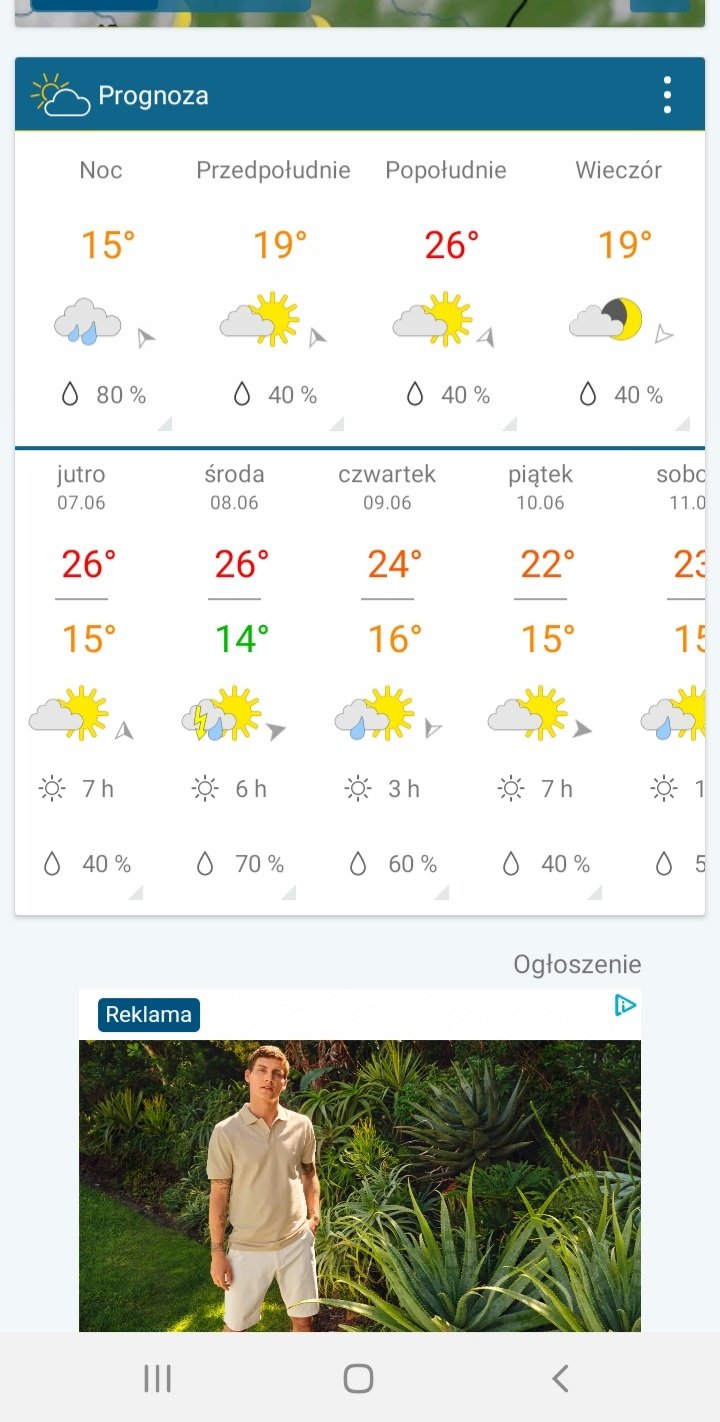Expand the Noc forecast details

point(101,290)
